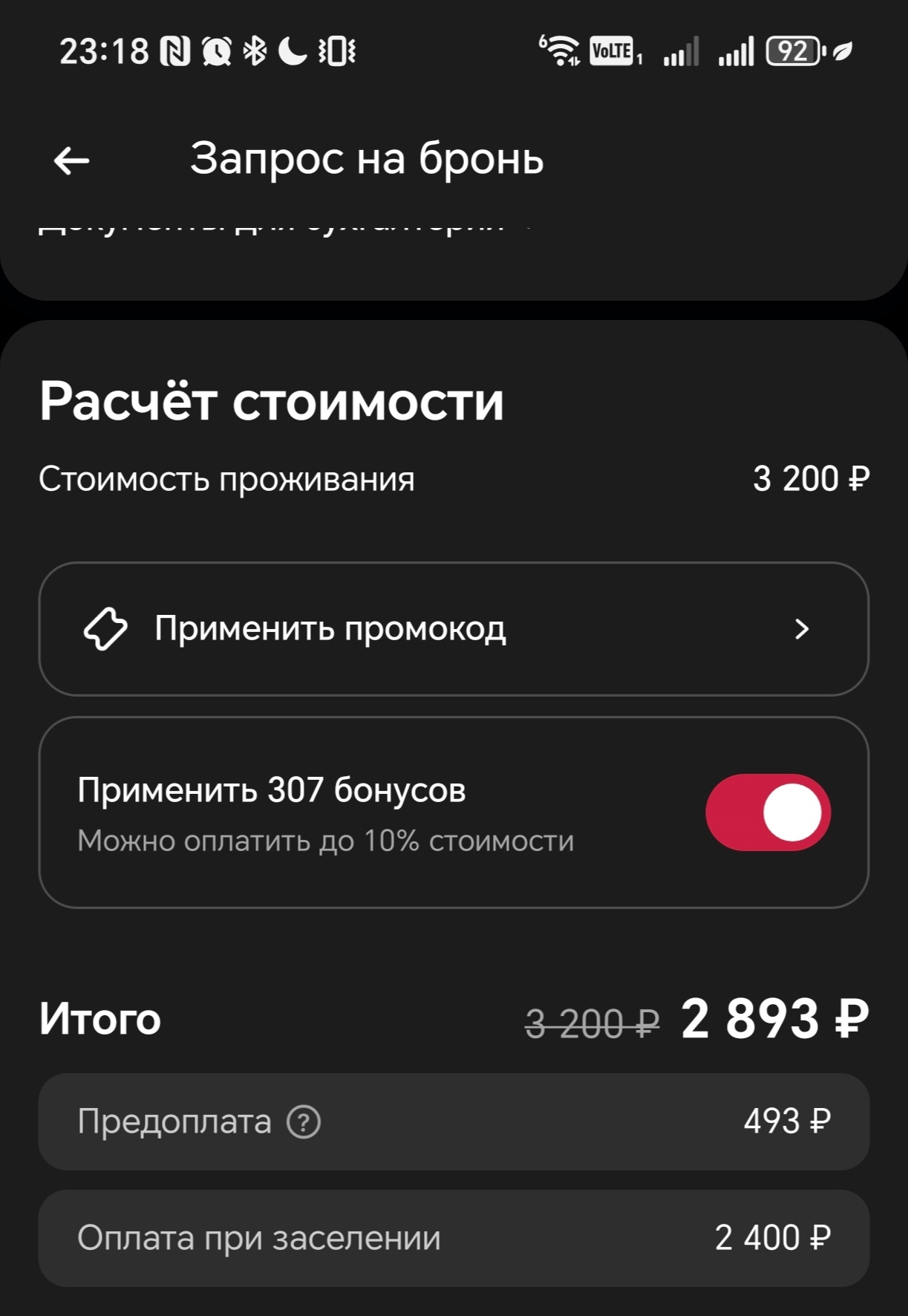Open the help icon next to Предоплата
Image resolution: width=908 pixels, height=1316 pixels.
[304, 1122]
